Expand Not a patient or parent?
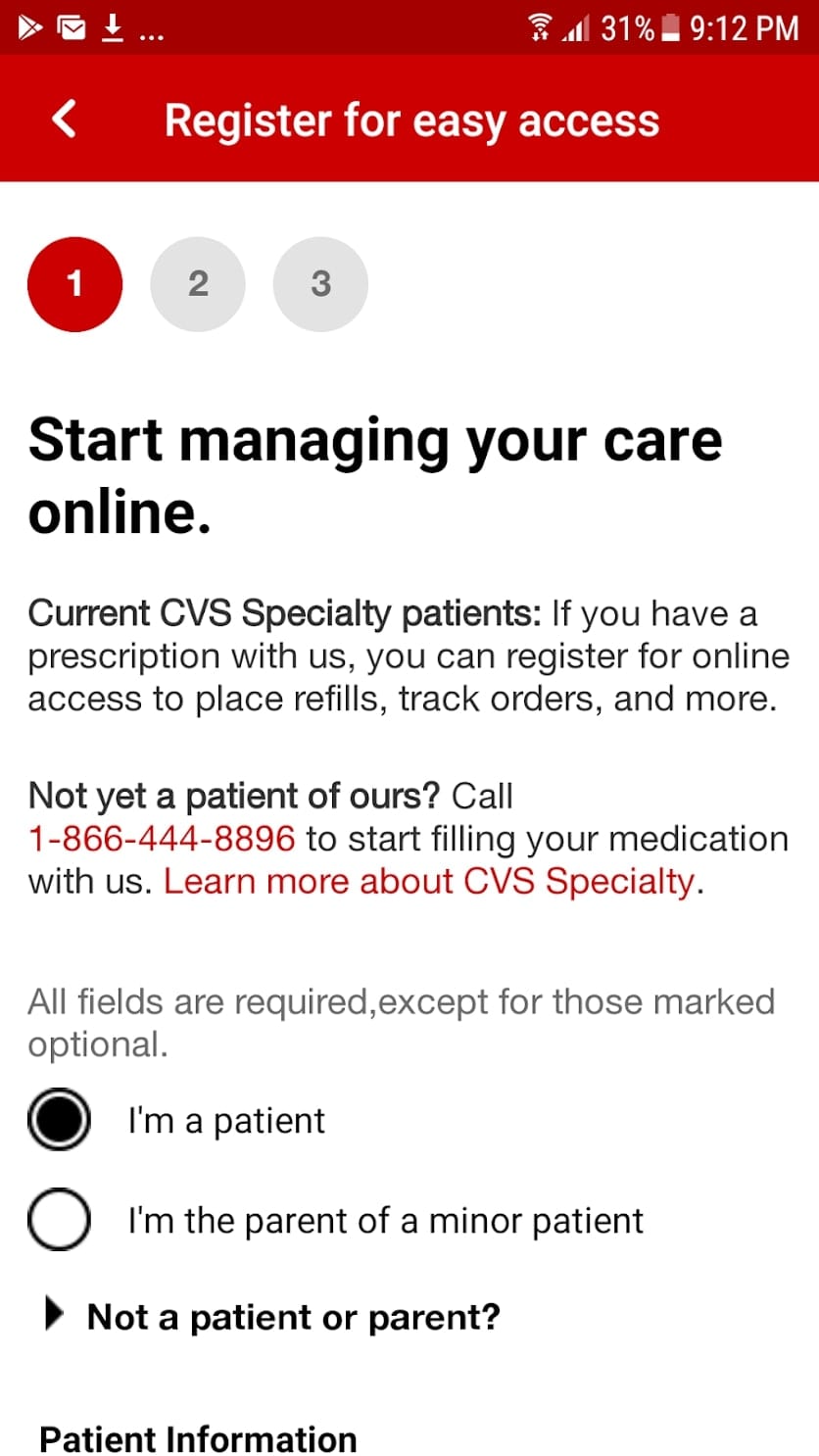The height and width of the screenshot is (1456, 819). (x=273, y=1317)
